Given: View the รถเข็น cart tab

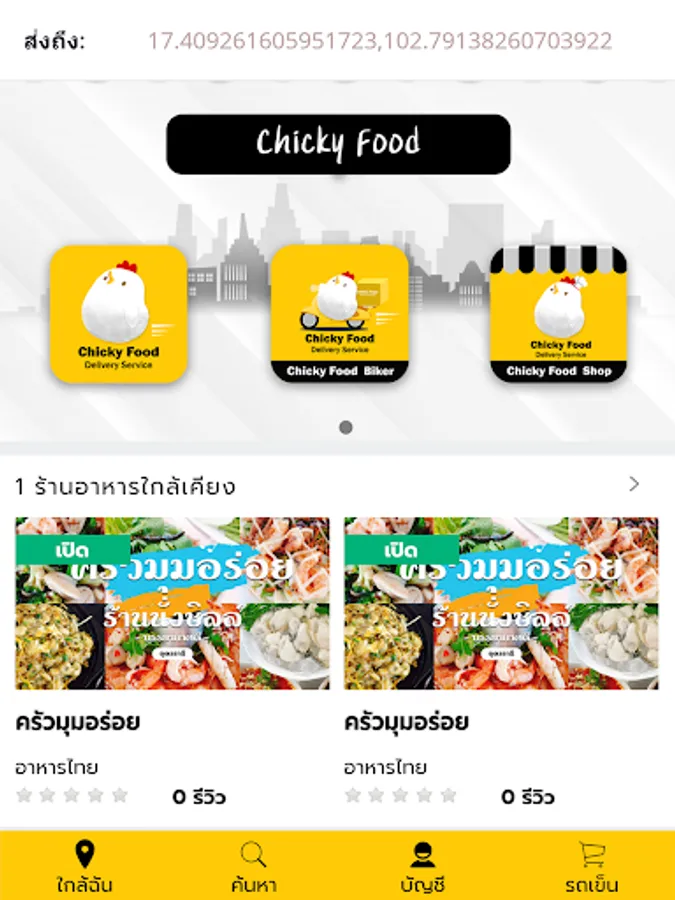Looking at the screenshot, I should click(591, 866).
